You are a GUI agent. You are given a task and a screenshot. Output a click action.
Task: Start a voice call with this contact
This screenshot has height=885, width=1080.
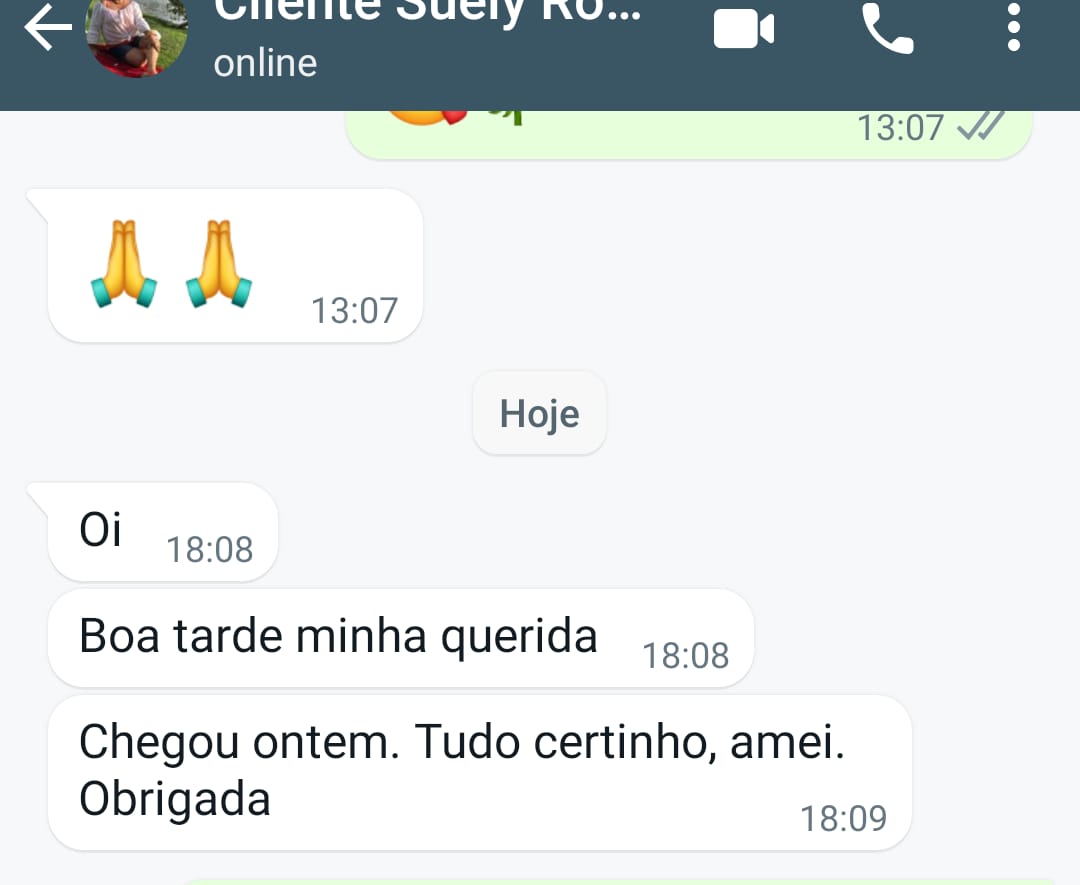pos(887,29)
